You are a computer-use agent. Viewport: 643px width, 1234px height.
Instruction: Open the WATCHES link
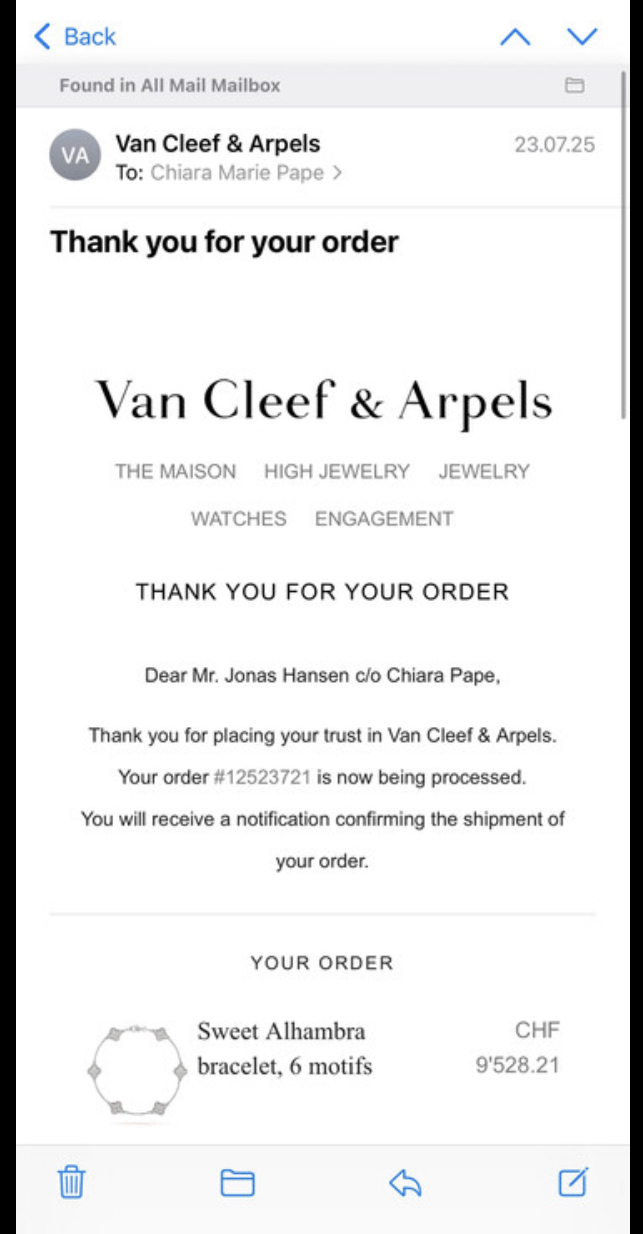tap(238, 519)
